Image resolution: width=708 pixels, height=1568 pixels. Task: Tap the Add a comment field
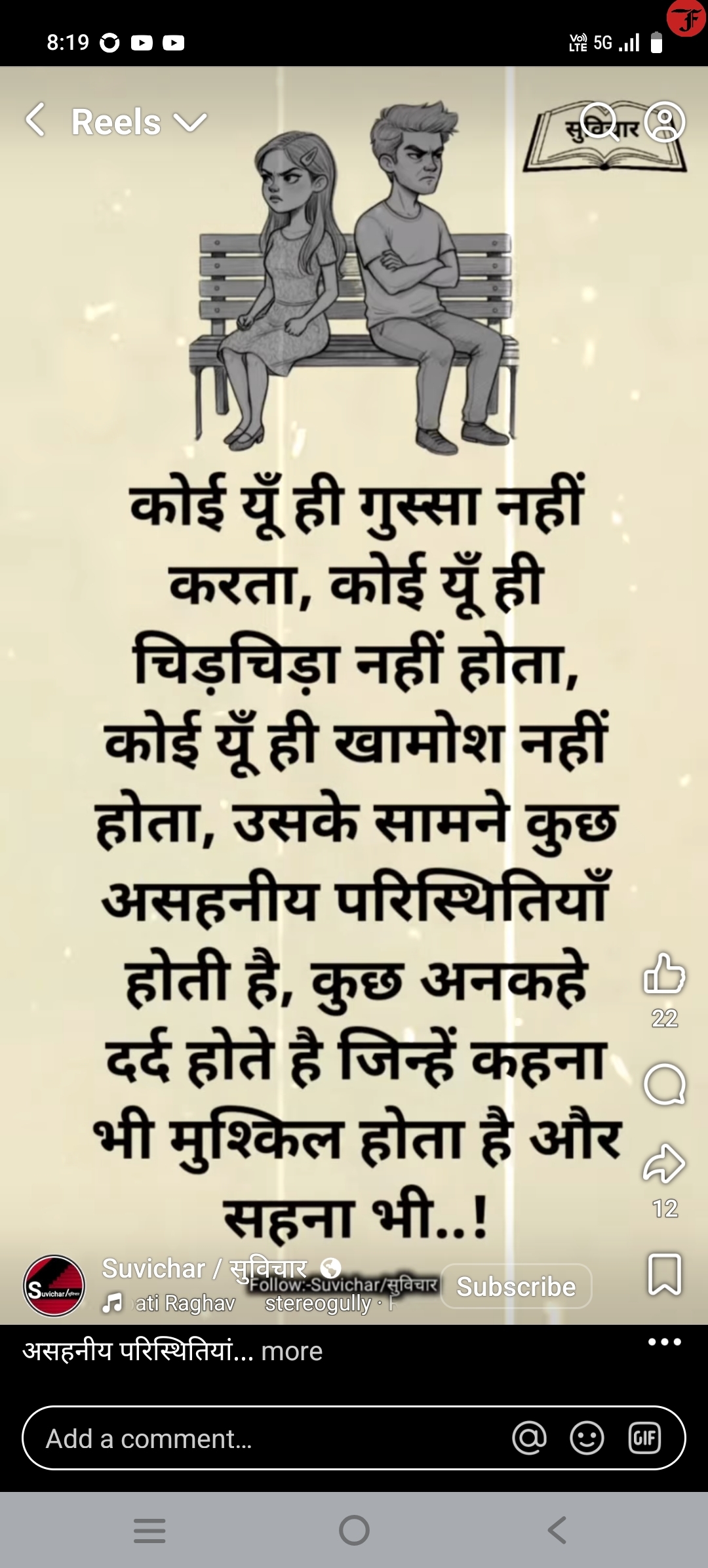(x=262, y=1439)
